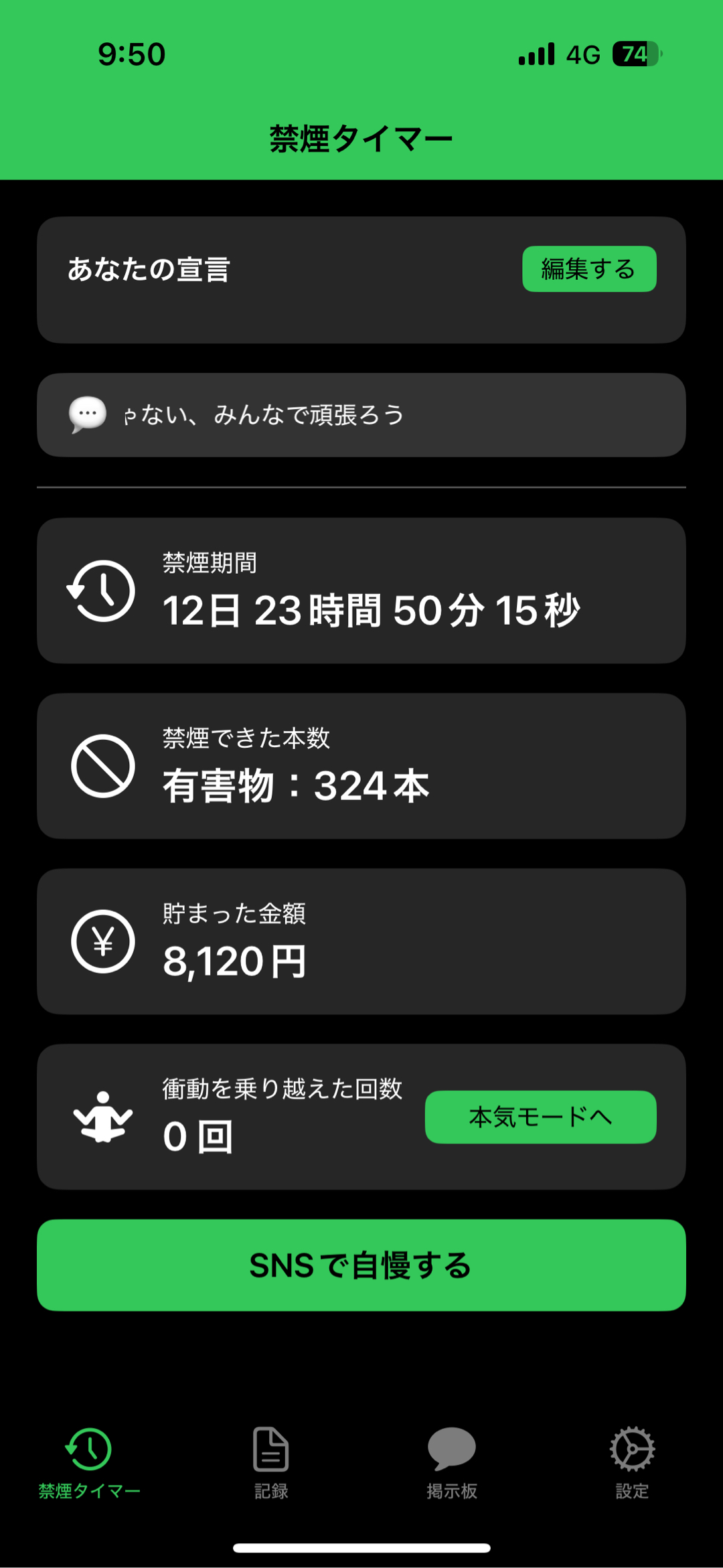Switch to the 記録 tab
Image resolution: width=723 pixels, height=1568 pixels.
click(x=271, y=1462)
